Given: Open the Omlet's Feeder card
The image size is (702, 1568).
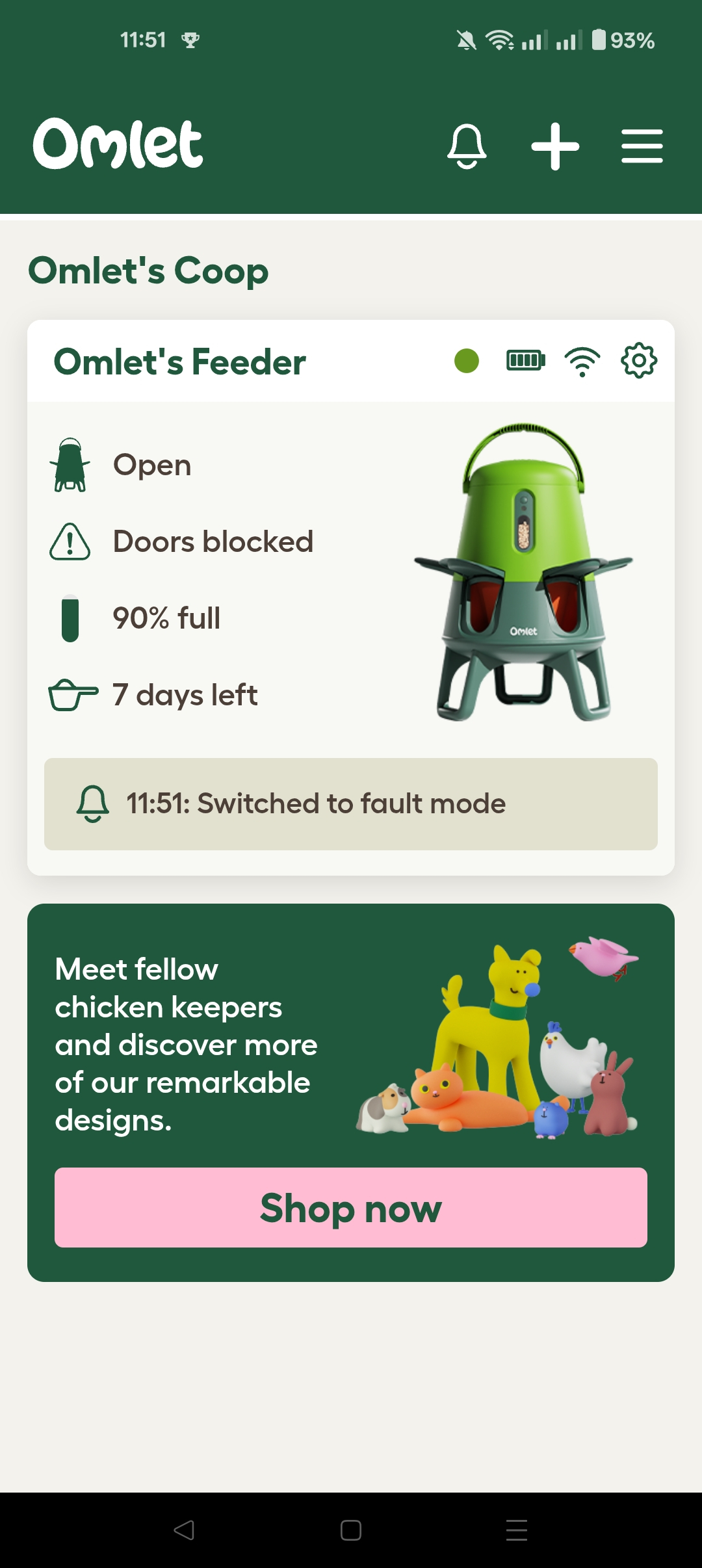Looking at the screenshot, I should click(x=179, y=362).
